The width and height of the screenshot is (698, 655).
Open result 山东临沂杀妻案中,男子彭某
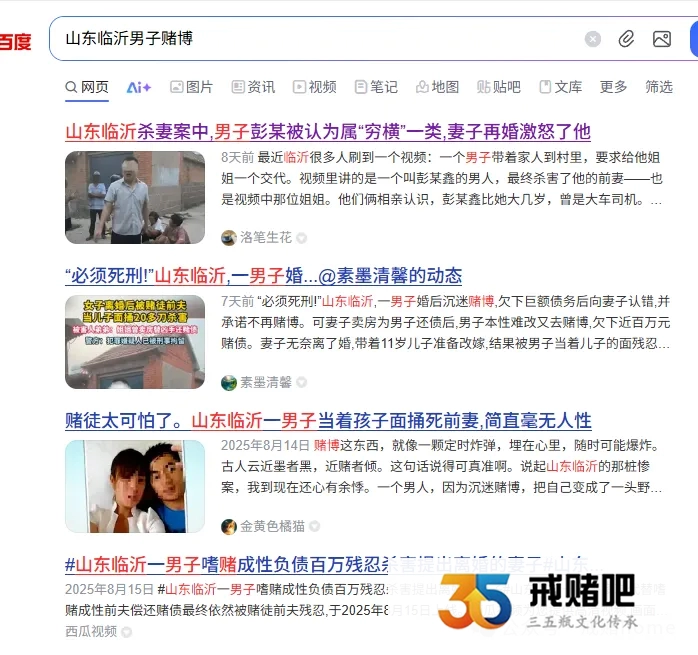(327, 131)
